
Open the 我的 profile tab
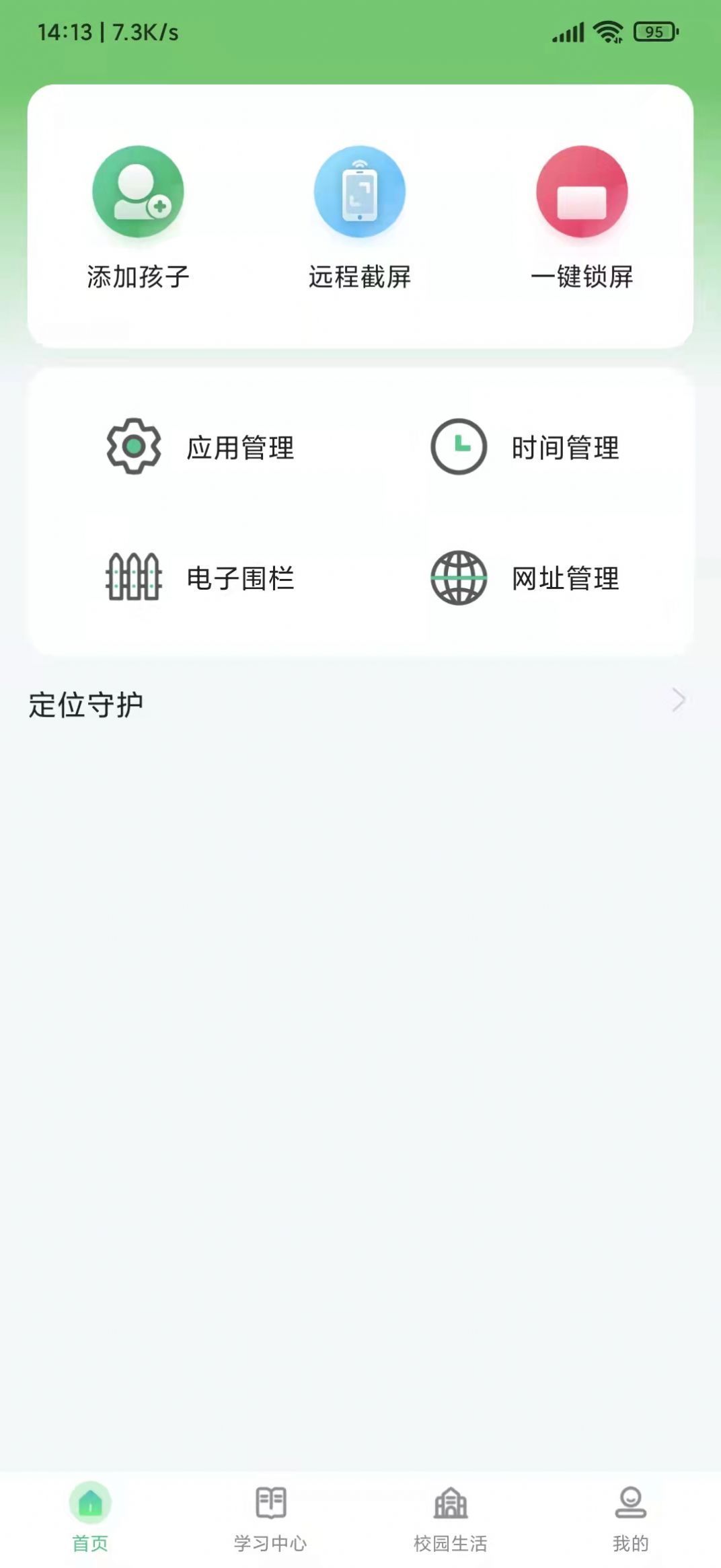click(x=631, y=1539)
